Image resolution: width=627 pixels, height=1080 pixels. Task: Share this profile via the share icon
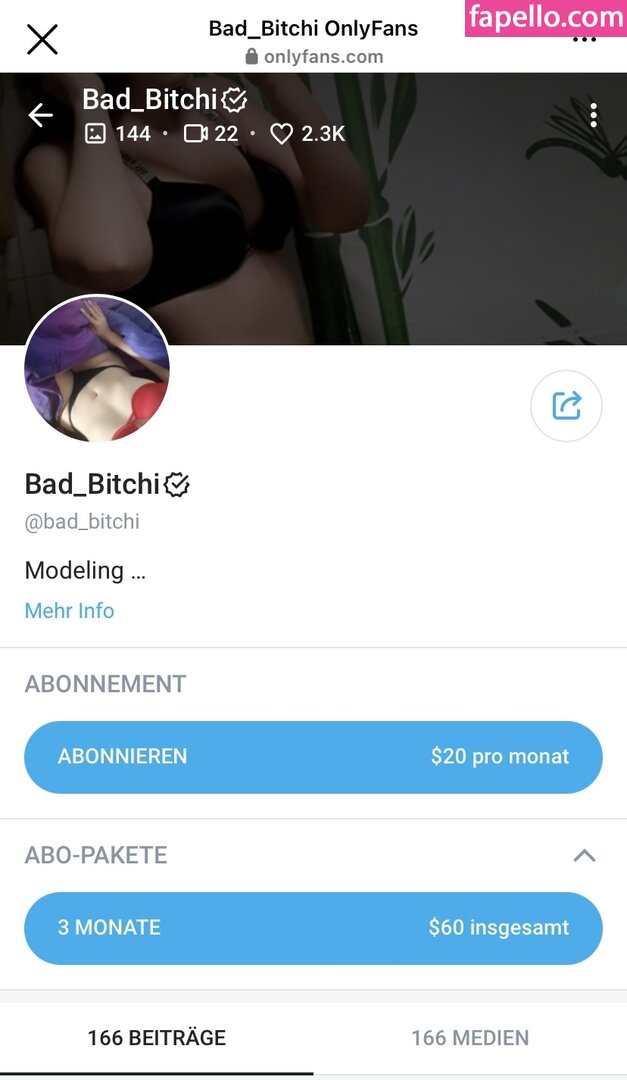click(566, 405)
